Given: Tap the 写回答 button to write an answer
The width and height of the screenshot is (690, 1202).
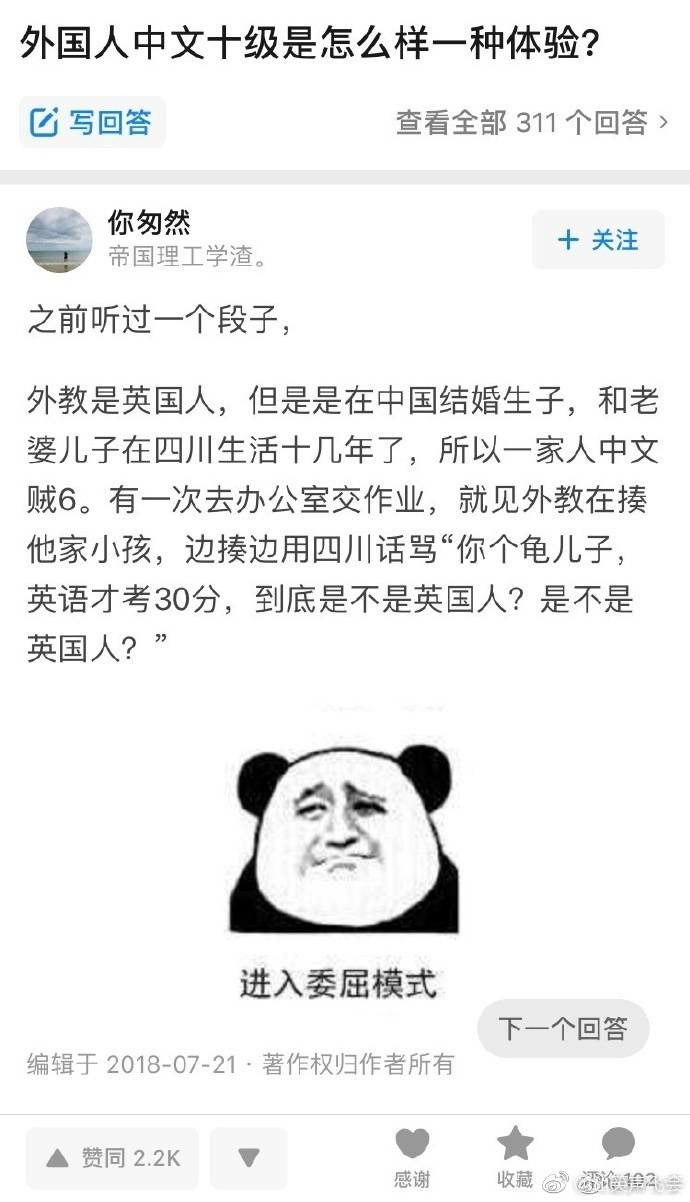Looking at the screenshot, I should [92, 123].
